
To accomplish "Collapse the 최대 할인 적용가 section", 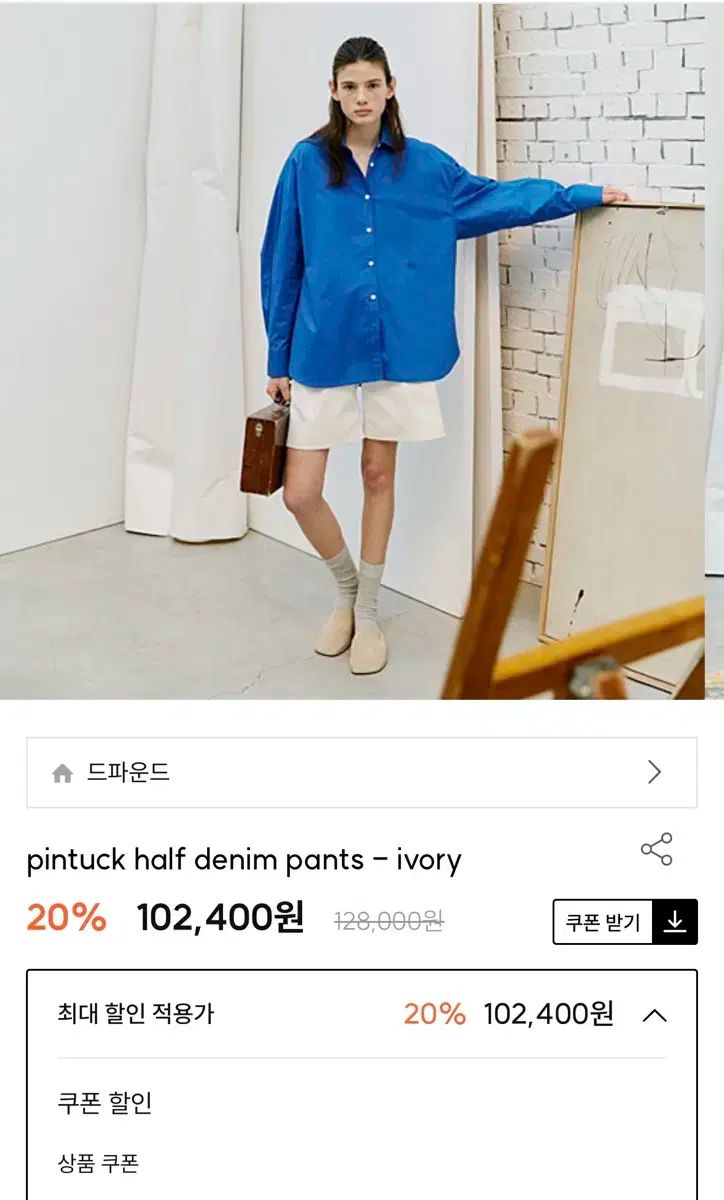I will click(654, 1016).
